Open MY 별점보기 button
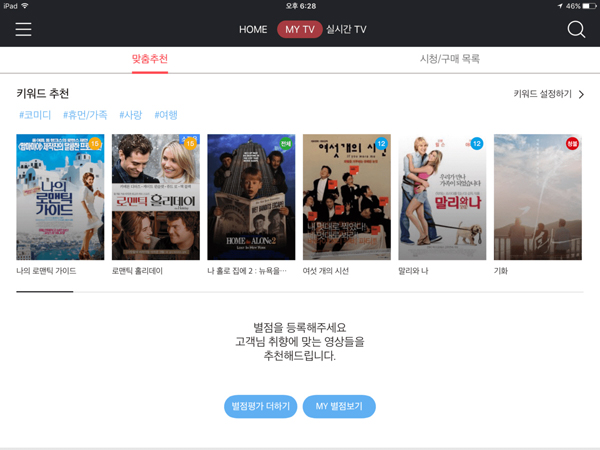Image resolution: width=600 pixels, height=450 pixels. click(339, 406)
